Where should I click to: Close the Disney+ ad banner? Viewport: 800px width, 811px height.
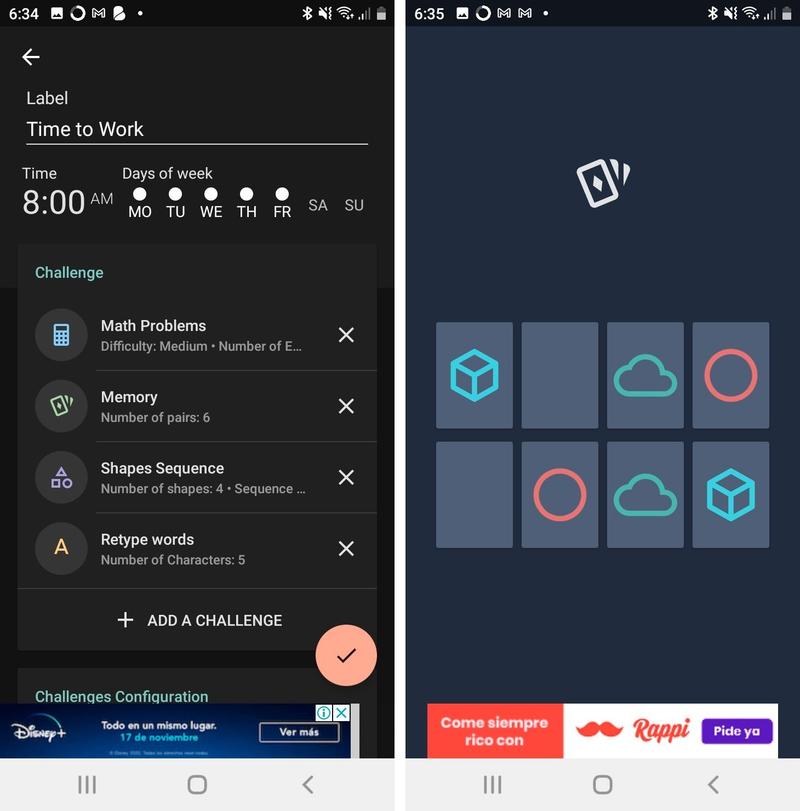[x=341, y=713]
